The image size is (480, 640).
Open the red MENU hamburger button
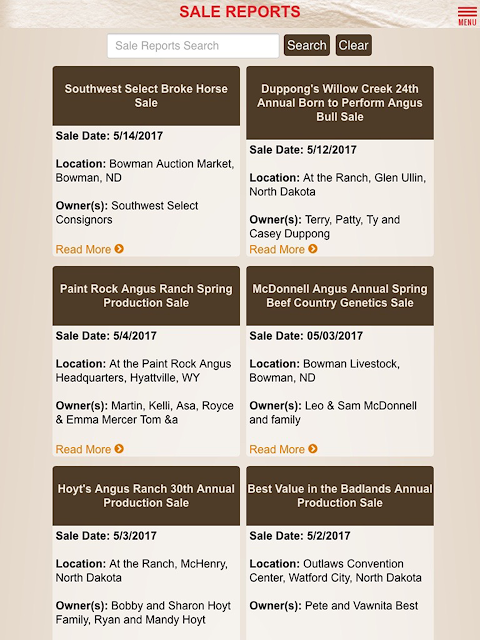tap(467, 16)
